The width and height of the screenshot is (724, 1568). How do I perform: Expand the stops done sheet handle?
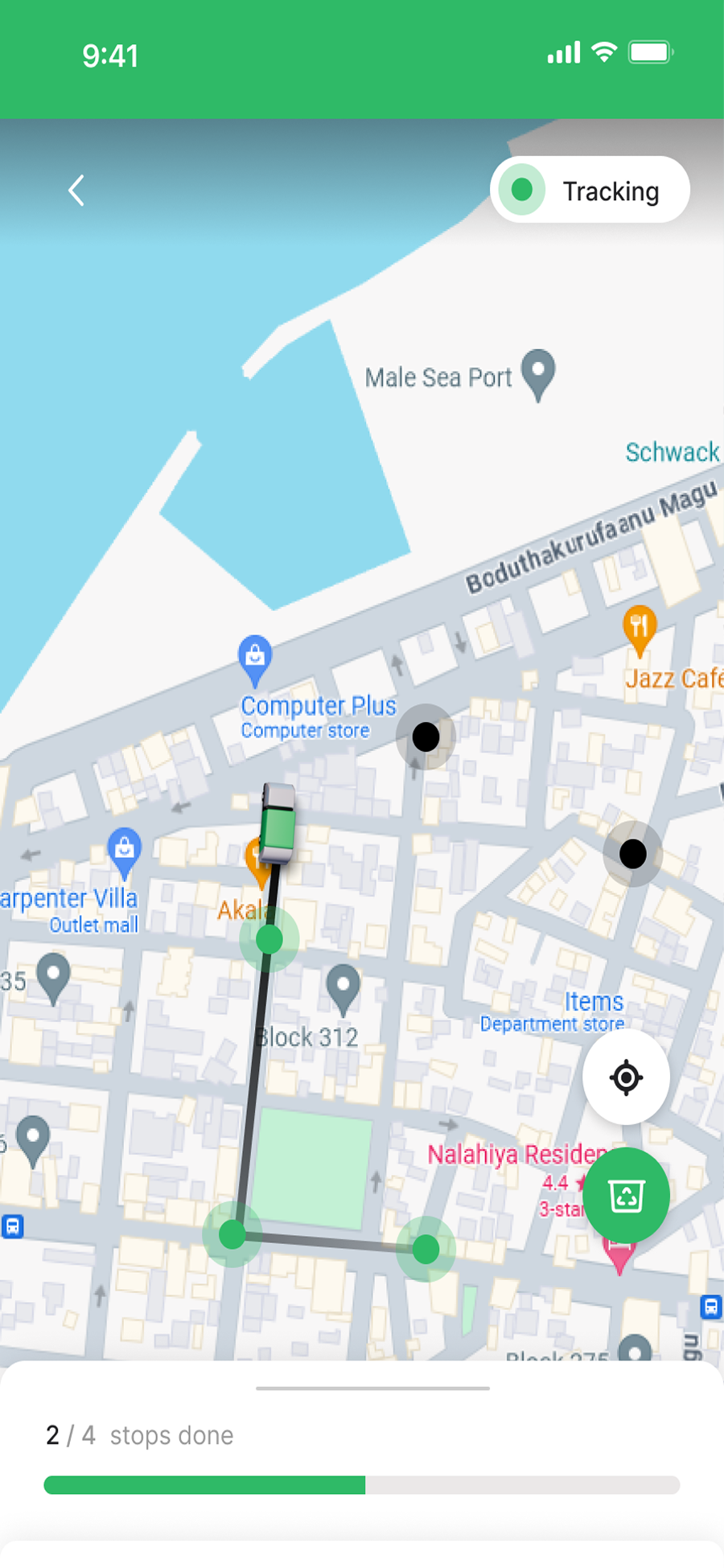point(372,1388)
